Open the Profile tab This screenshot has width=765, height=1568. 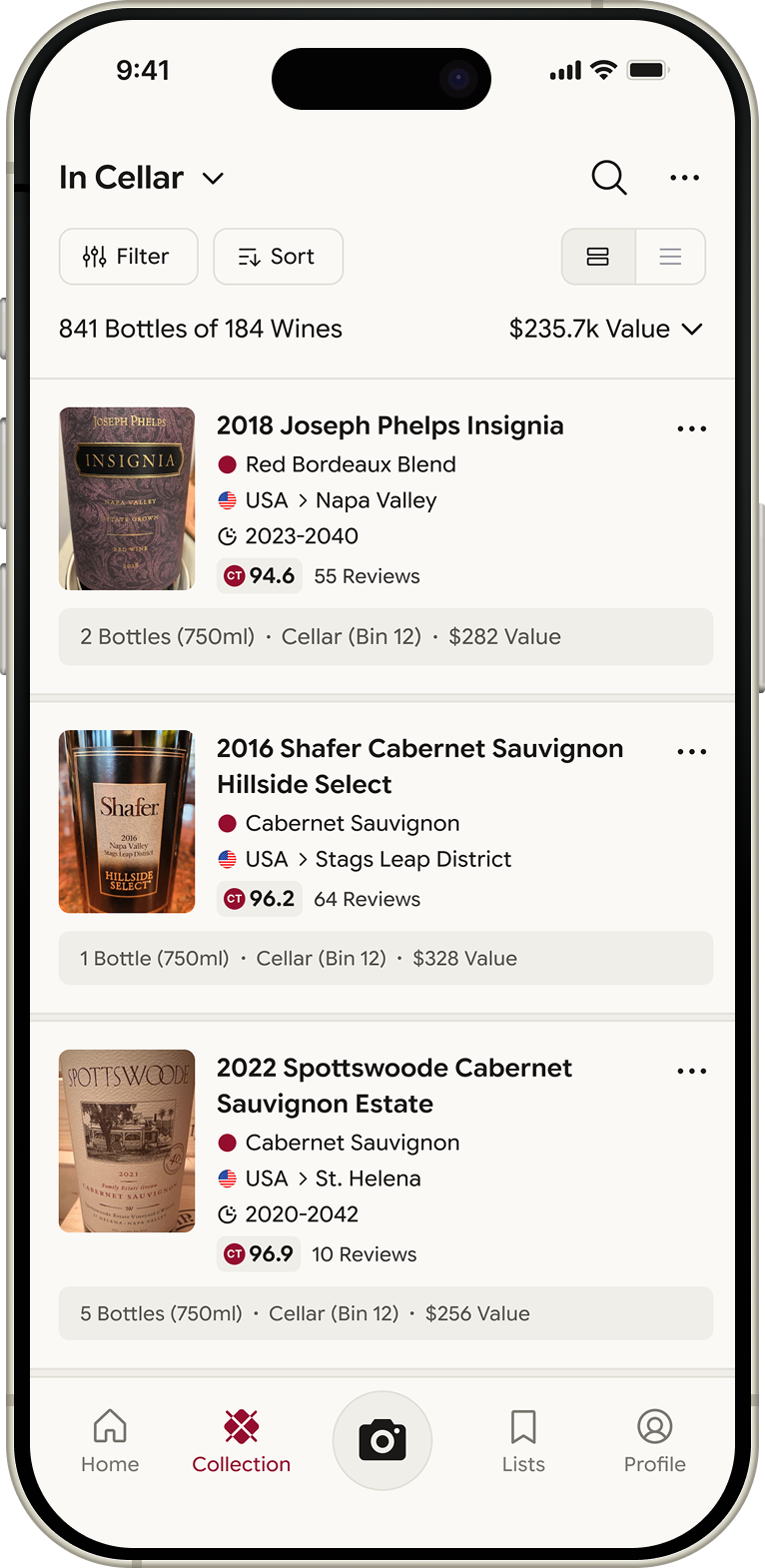655,1441
